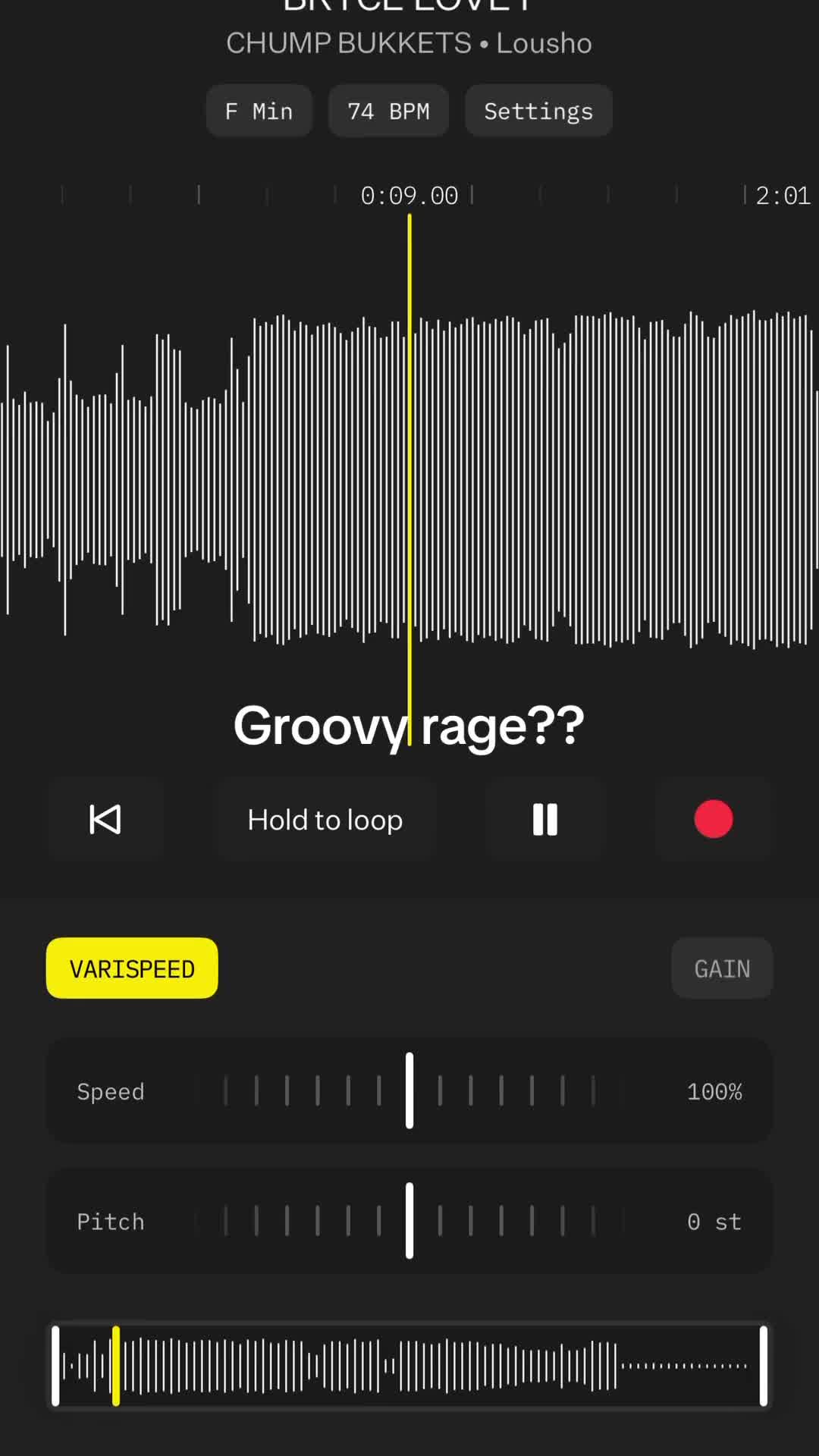Image resolution: width=819 pixels, height=1456 pixels.
Task: Tap a position on the mini waveform overview
Action: point(409,1366)
